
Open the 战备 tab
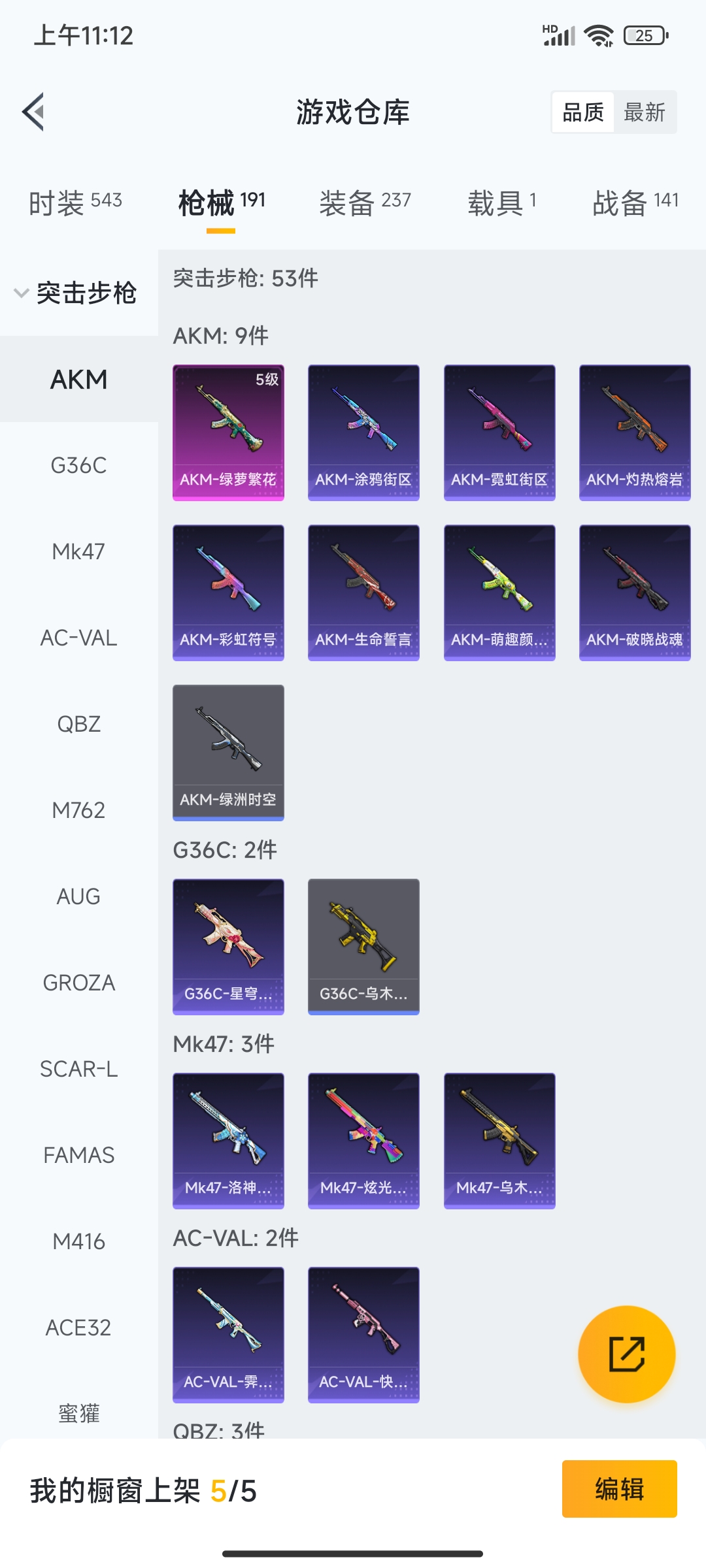pos(635,203)
